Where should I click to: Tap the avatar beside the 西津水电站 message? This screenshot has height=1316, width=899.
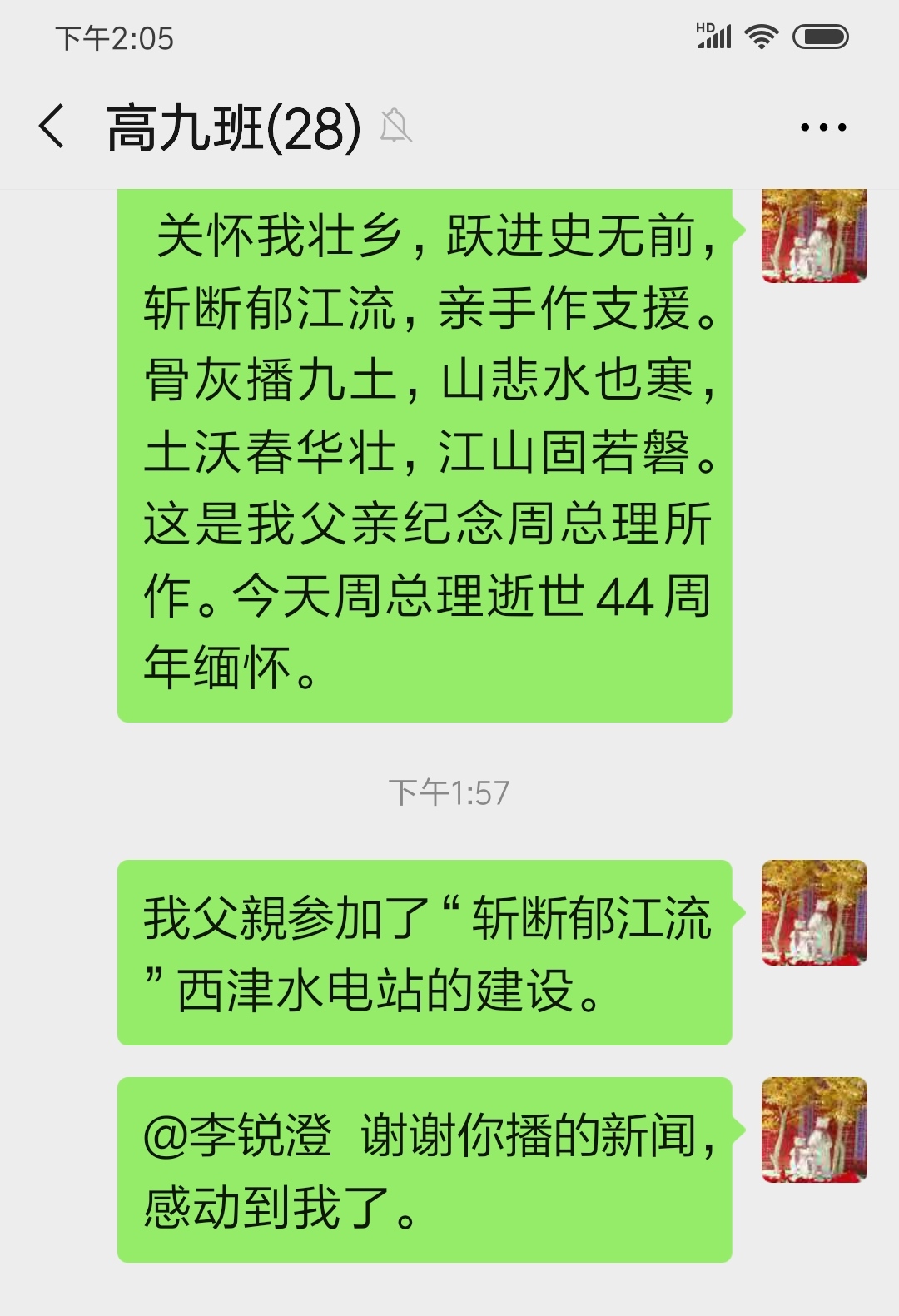click(814, 912)
